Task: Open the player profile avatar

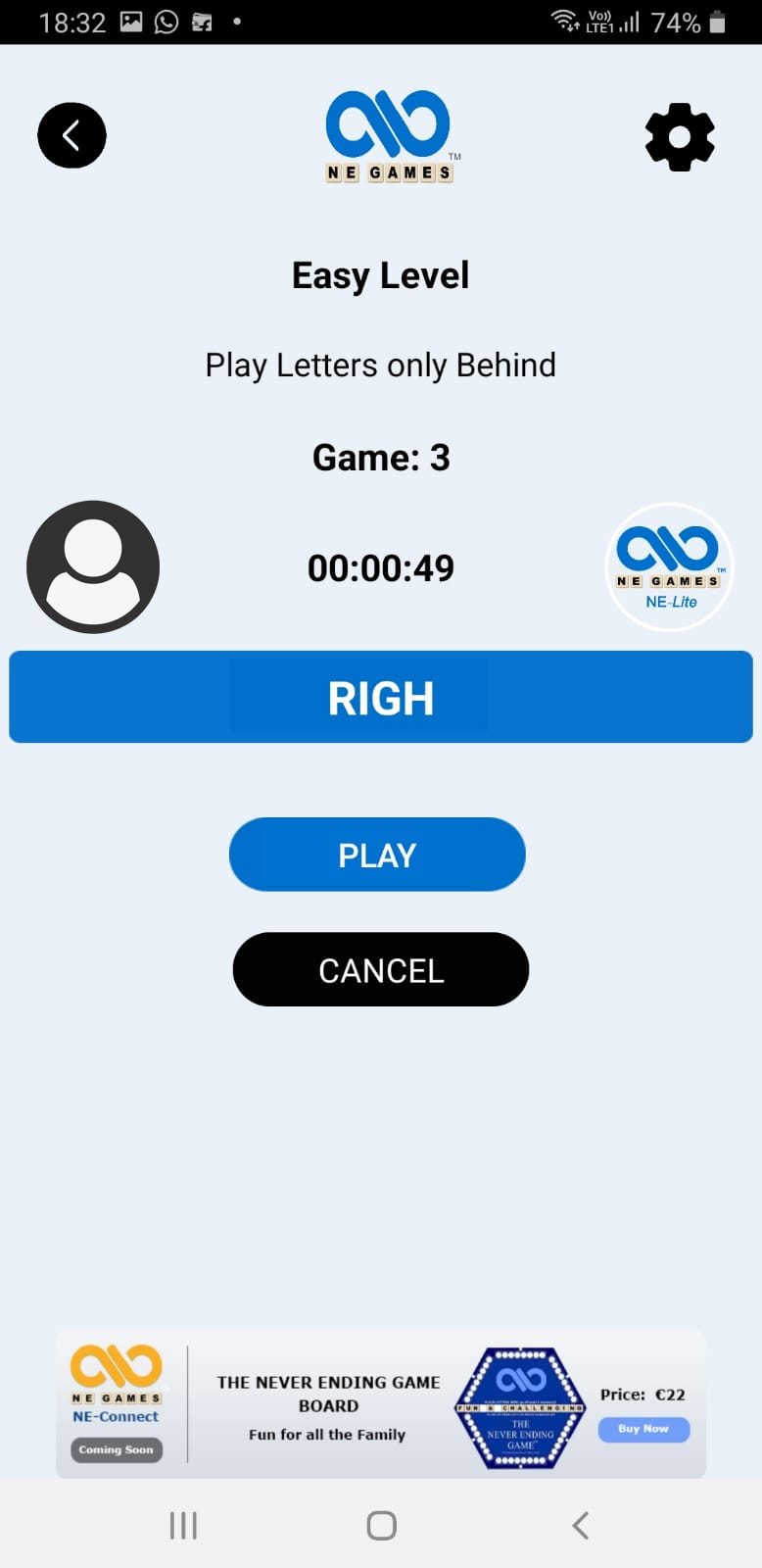Action: pyautogui.click(x=93, y=567)
